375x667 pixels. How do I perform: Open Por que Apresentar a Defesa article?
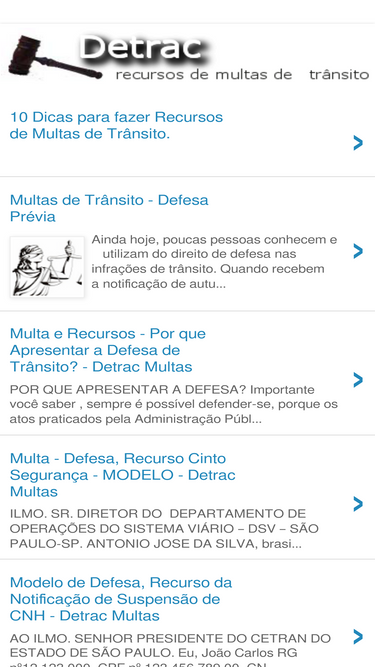[188, 373]
